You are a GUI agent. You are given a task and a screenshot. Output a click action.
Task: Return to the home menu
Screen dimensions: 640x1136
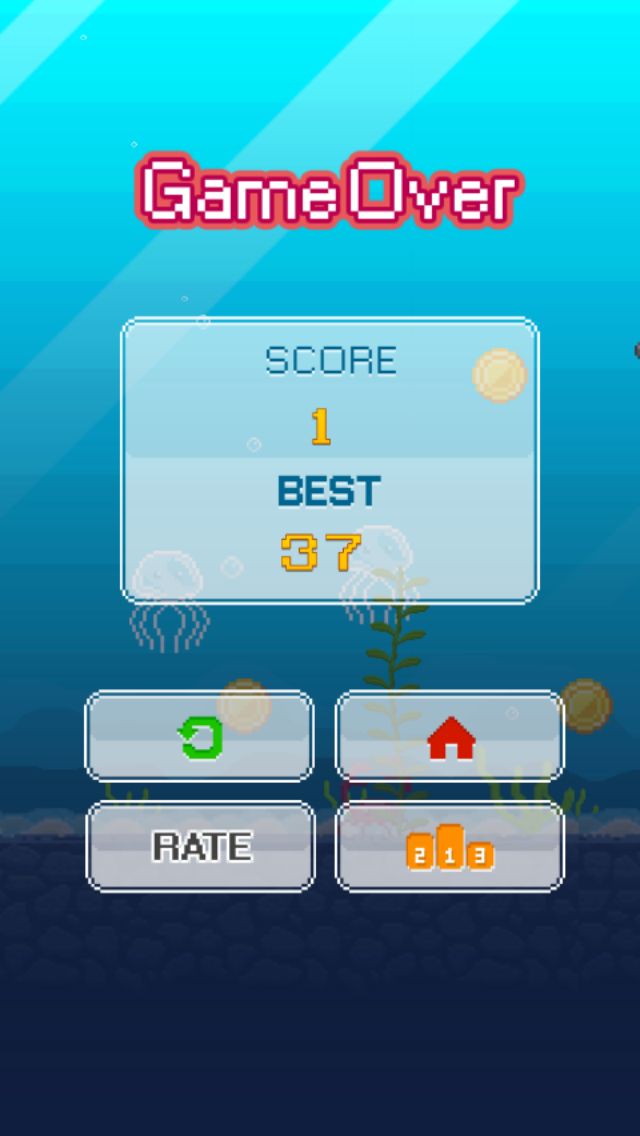click(x=450, y=737)
